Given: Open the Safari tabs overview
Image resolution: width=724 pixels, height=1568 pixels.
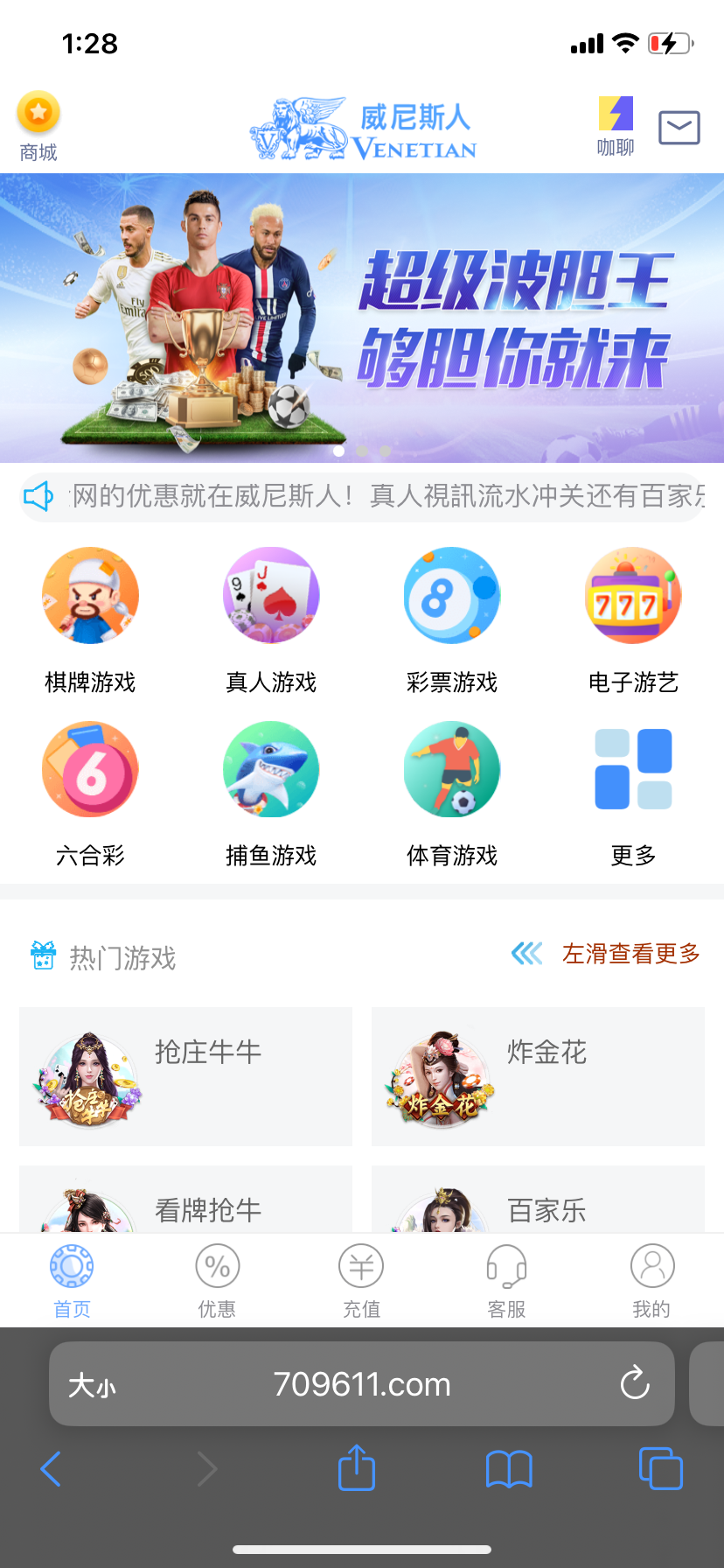Looking at the screenshot, I should [x=660, y=1467].
